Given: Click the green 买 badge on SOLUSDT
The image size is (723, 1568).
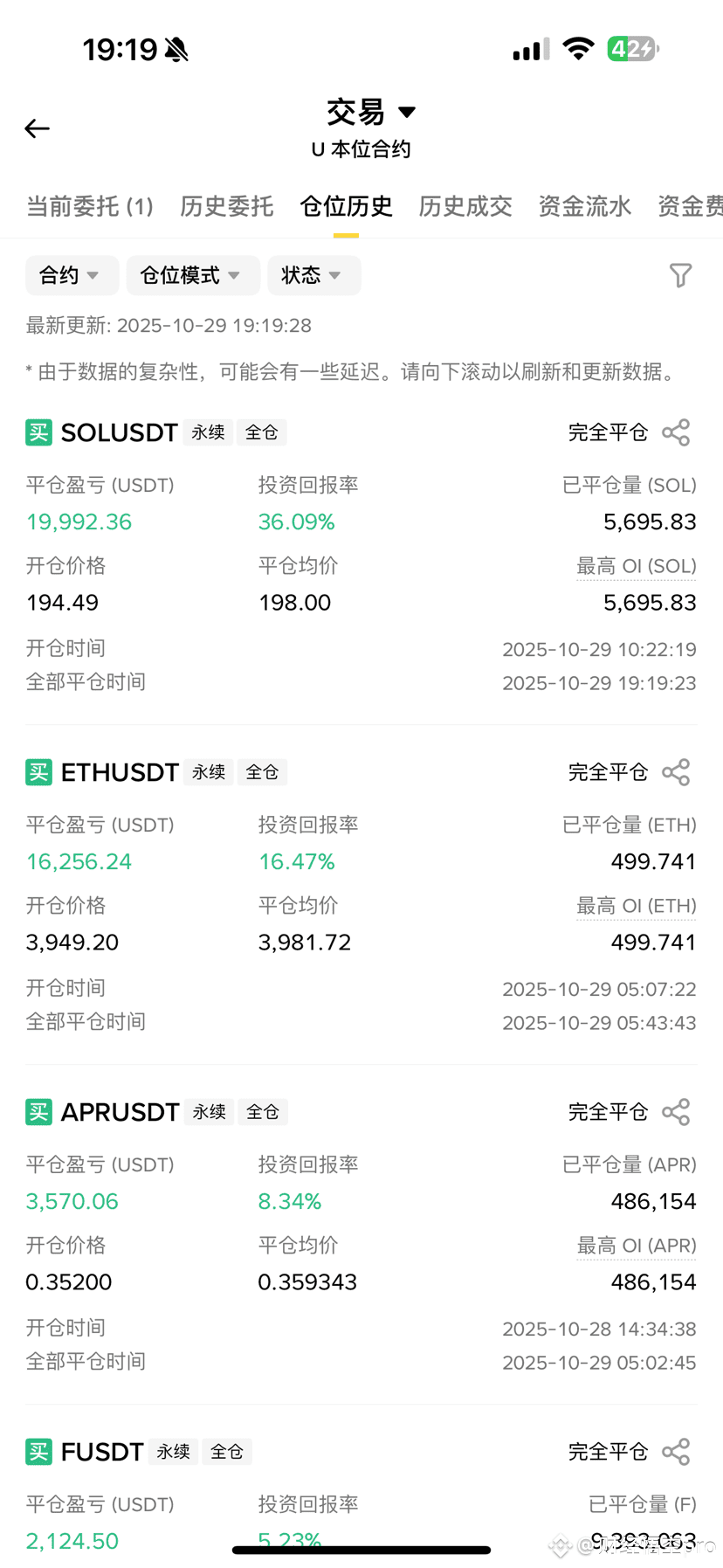Looking at the screenshot, I should click(x=38, y=432).
